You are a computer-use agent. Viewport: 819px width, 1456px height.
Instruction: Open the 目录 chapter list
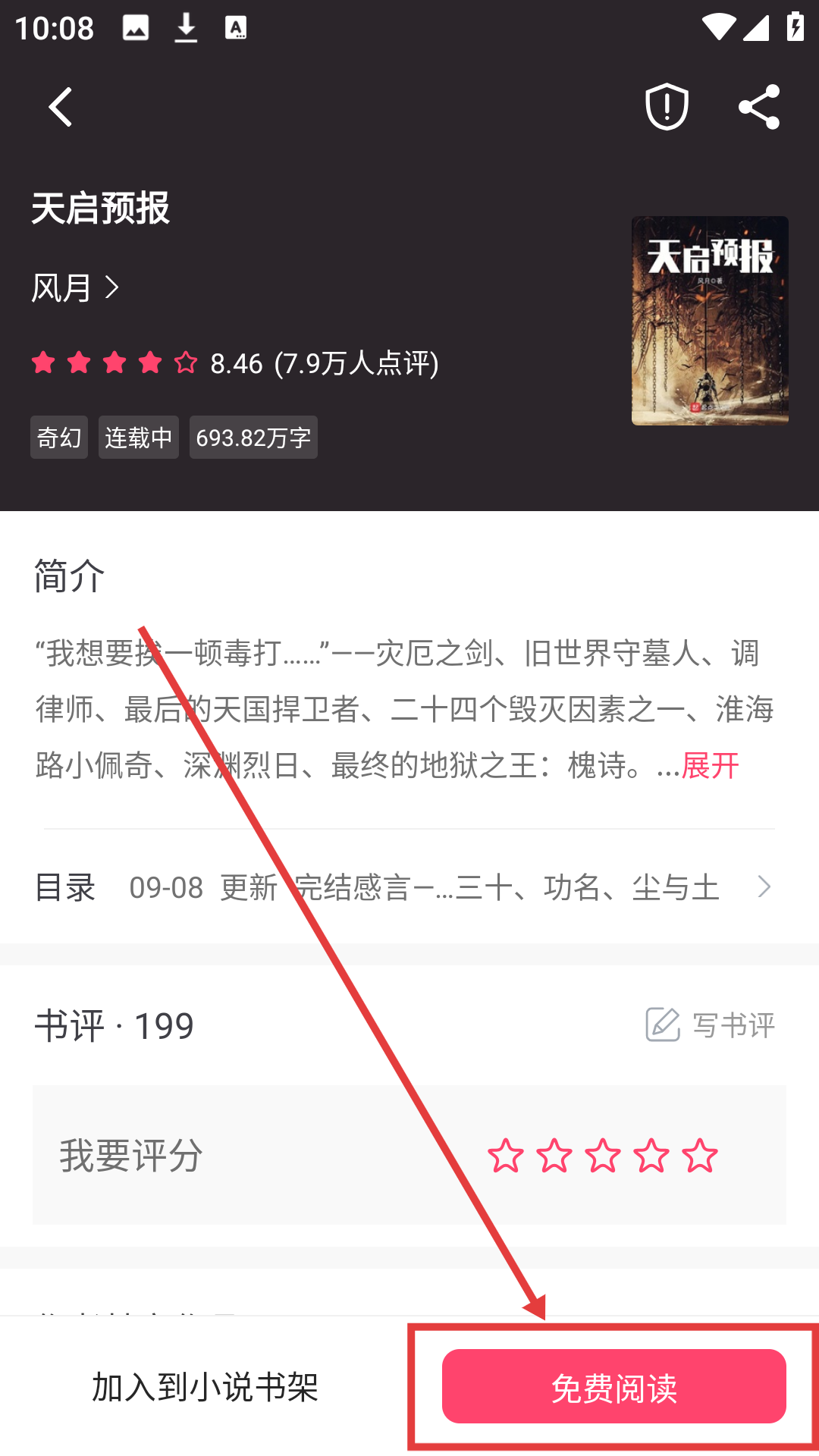409,887
